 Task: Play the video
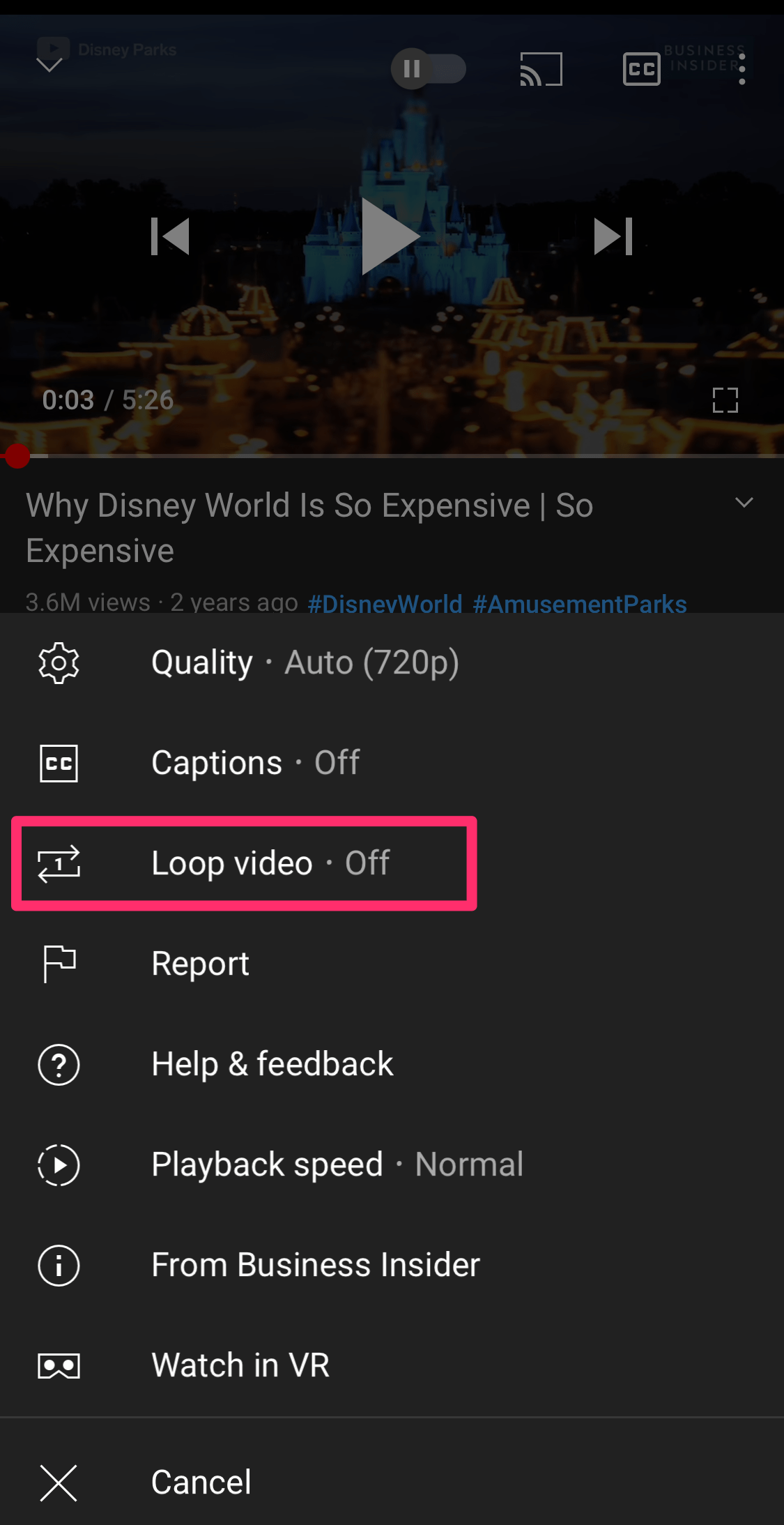(x=391, y=236)
